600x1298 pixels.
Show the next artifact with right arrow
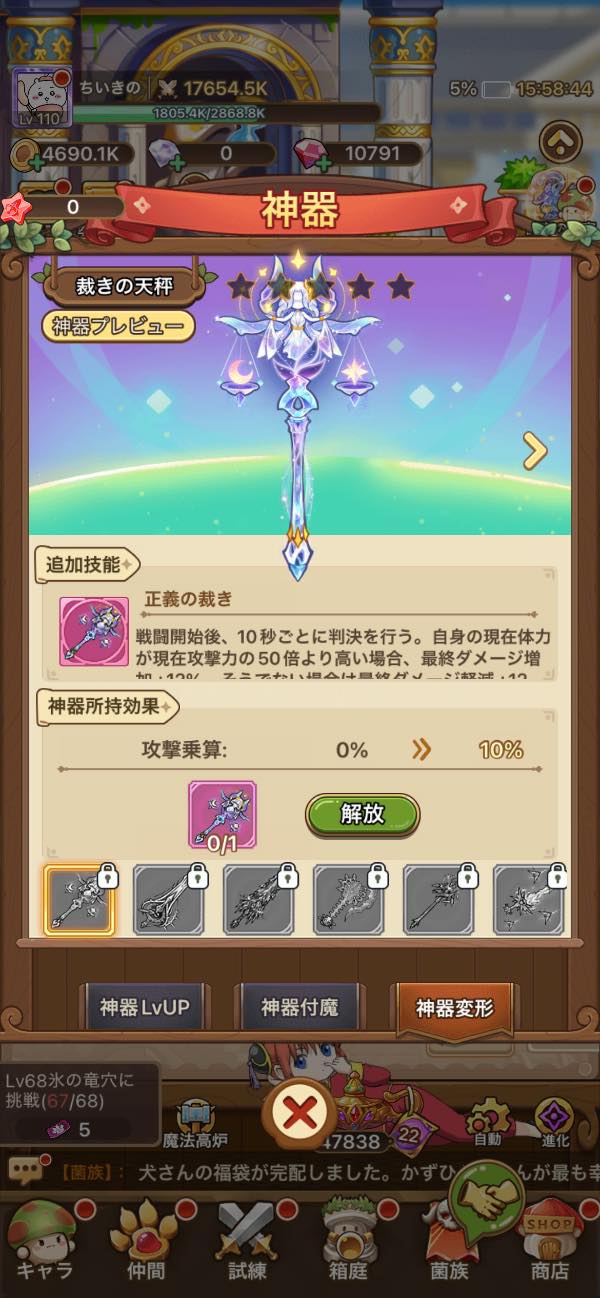535,451
